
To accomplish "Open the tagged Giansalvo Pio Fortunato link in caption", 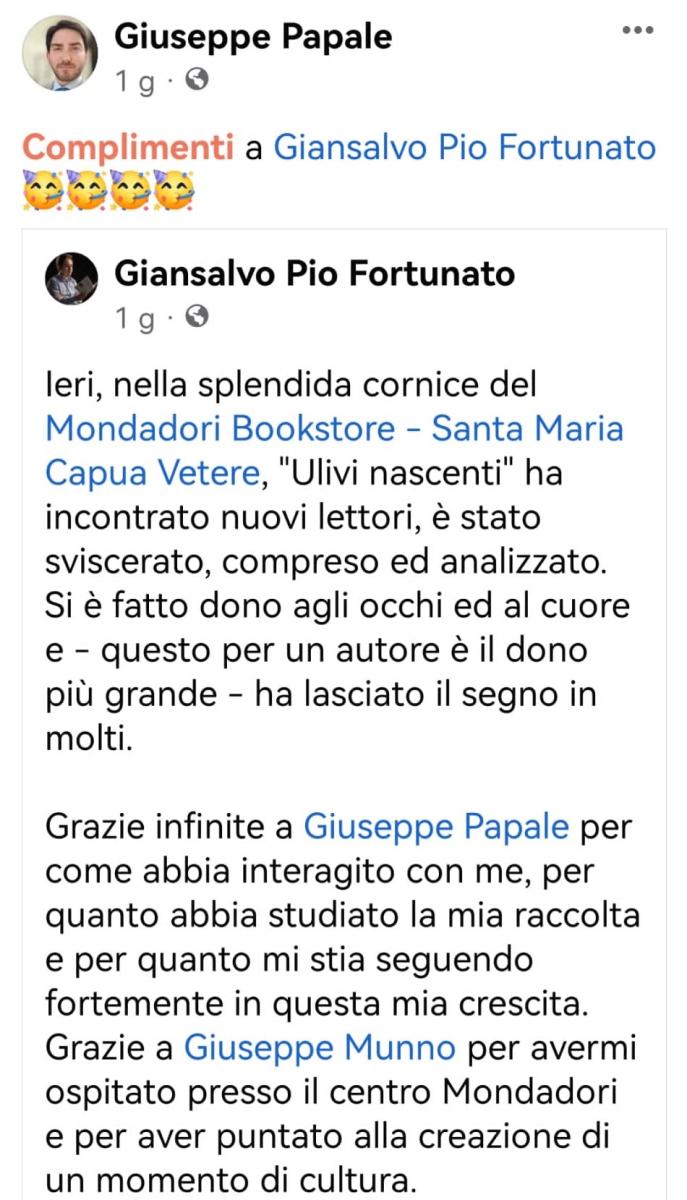I will 465,148.
